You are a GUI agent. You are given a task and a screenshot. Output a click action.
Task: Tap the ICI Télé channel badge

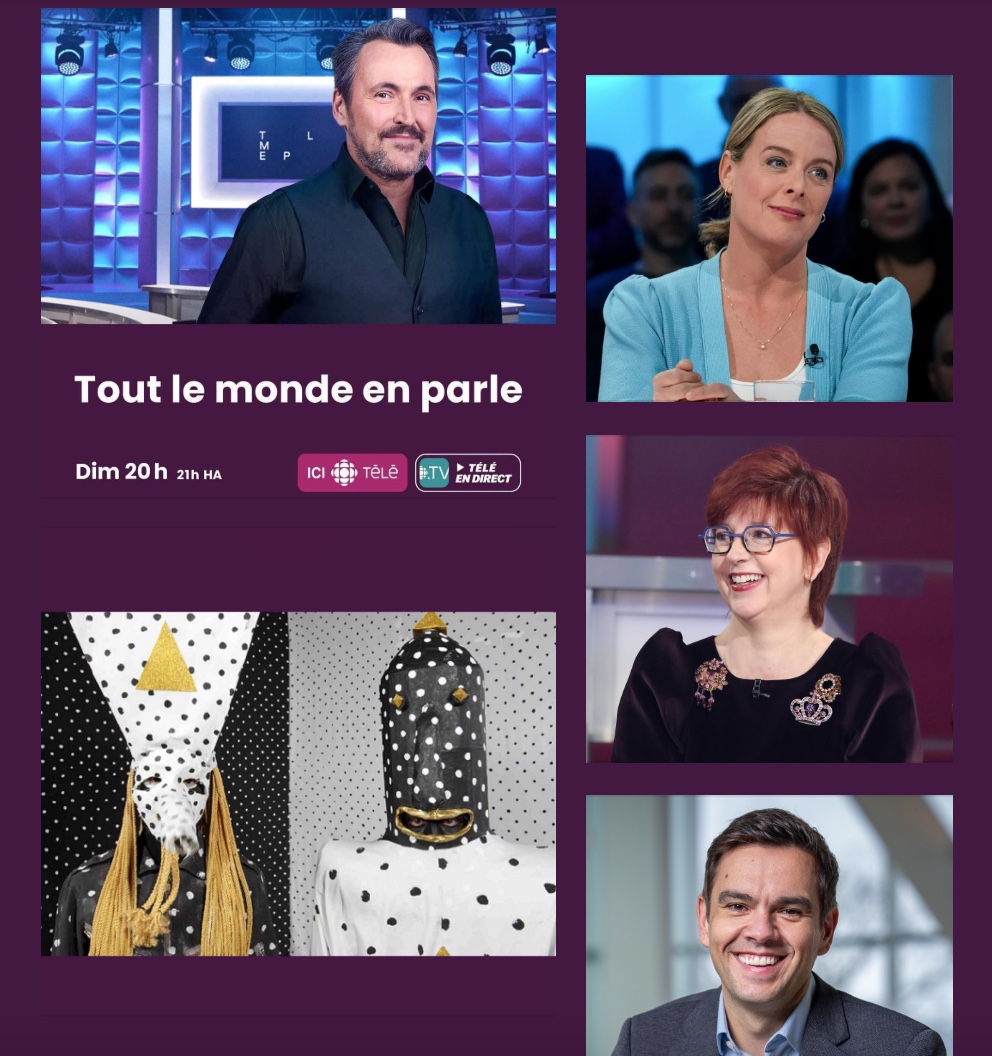coord(352,473)
